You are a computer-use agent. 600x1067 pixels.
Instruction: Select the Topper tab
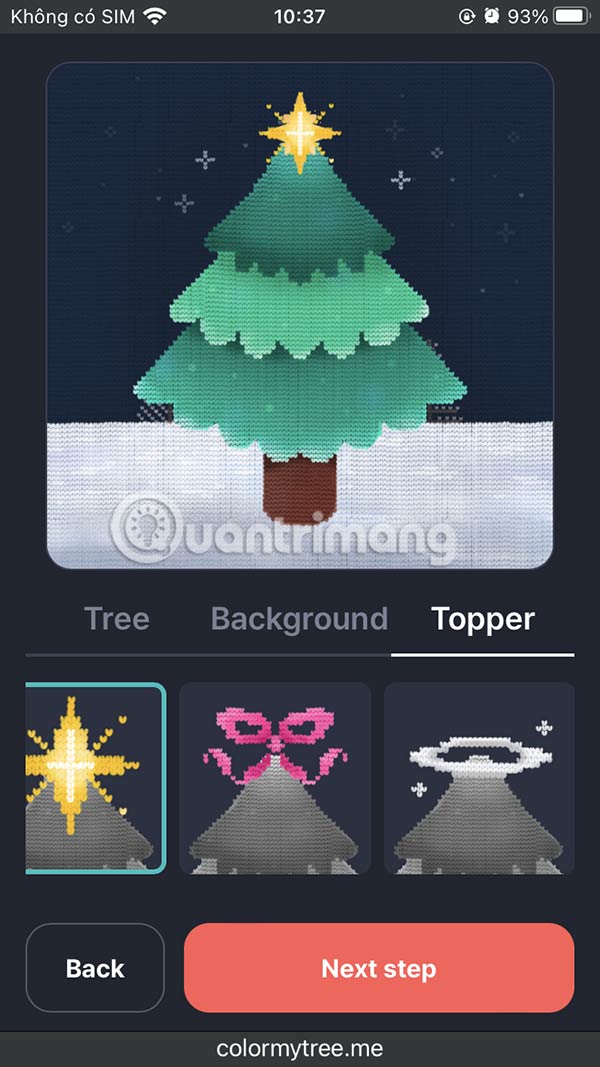coord(483,619)
